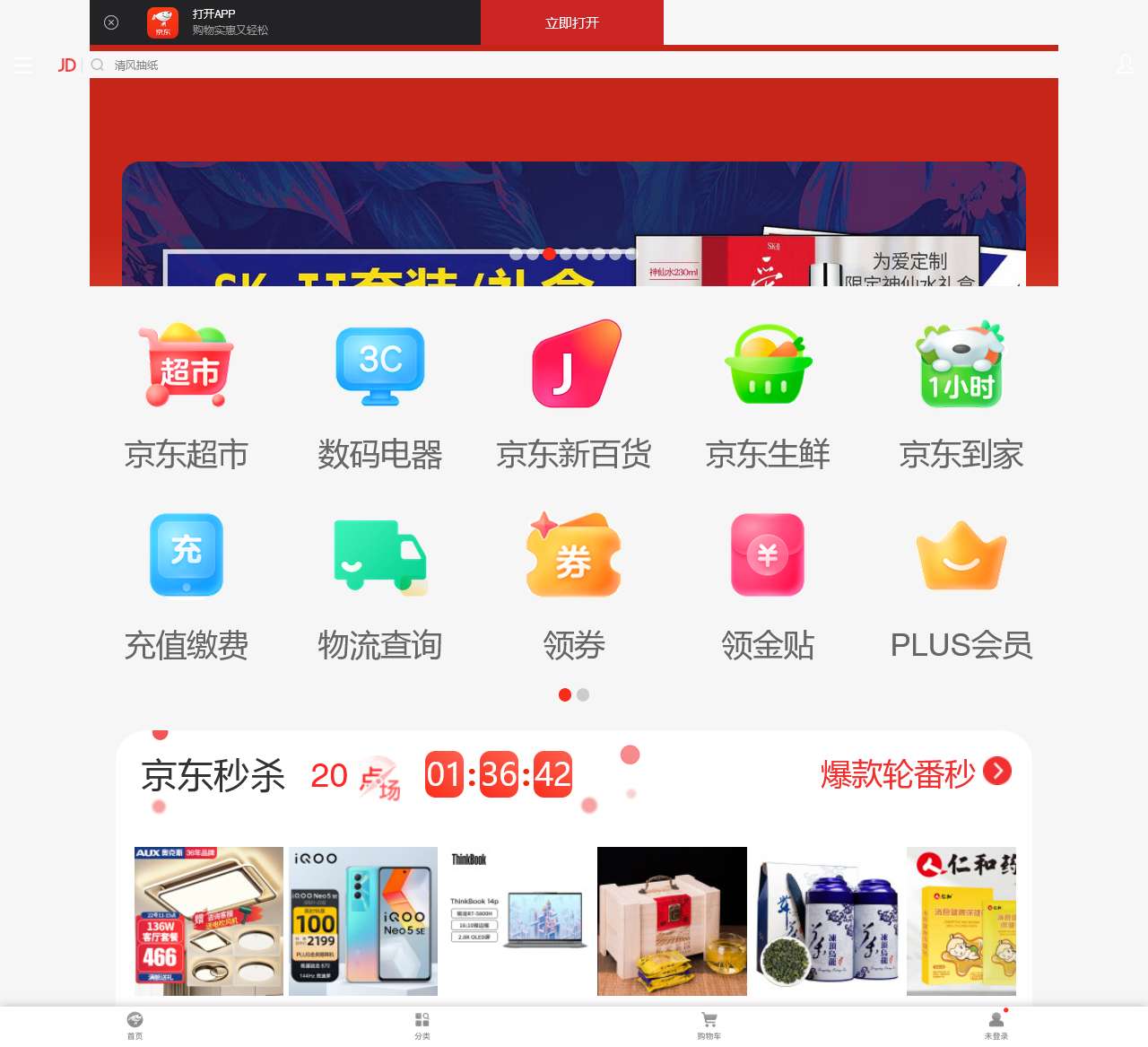Dismiss the open-app banner
This screenshot has height=1047, width=1148.
point(111,22)
